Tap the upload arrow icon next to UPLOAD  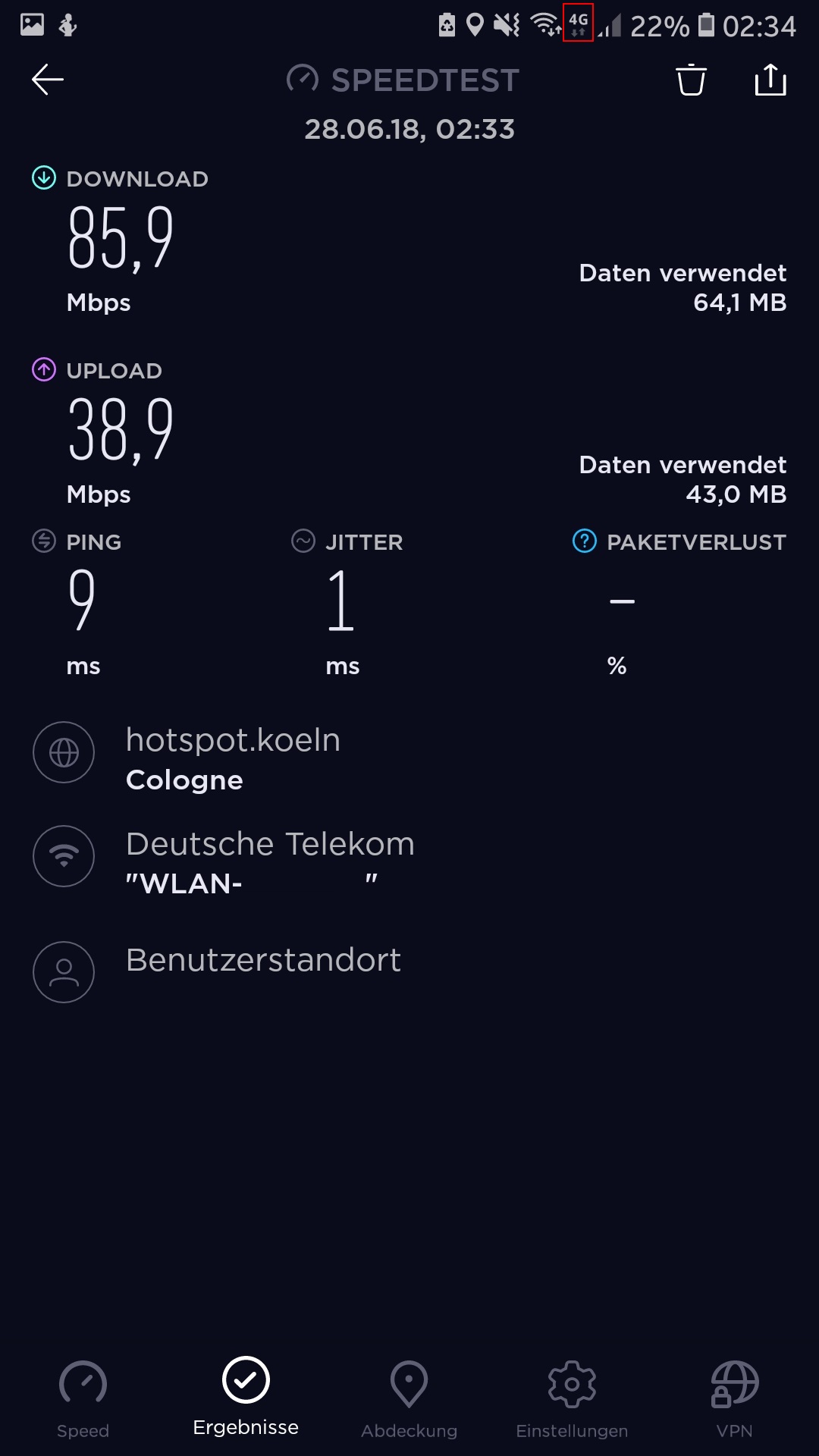pos(43,369)
